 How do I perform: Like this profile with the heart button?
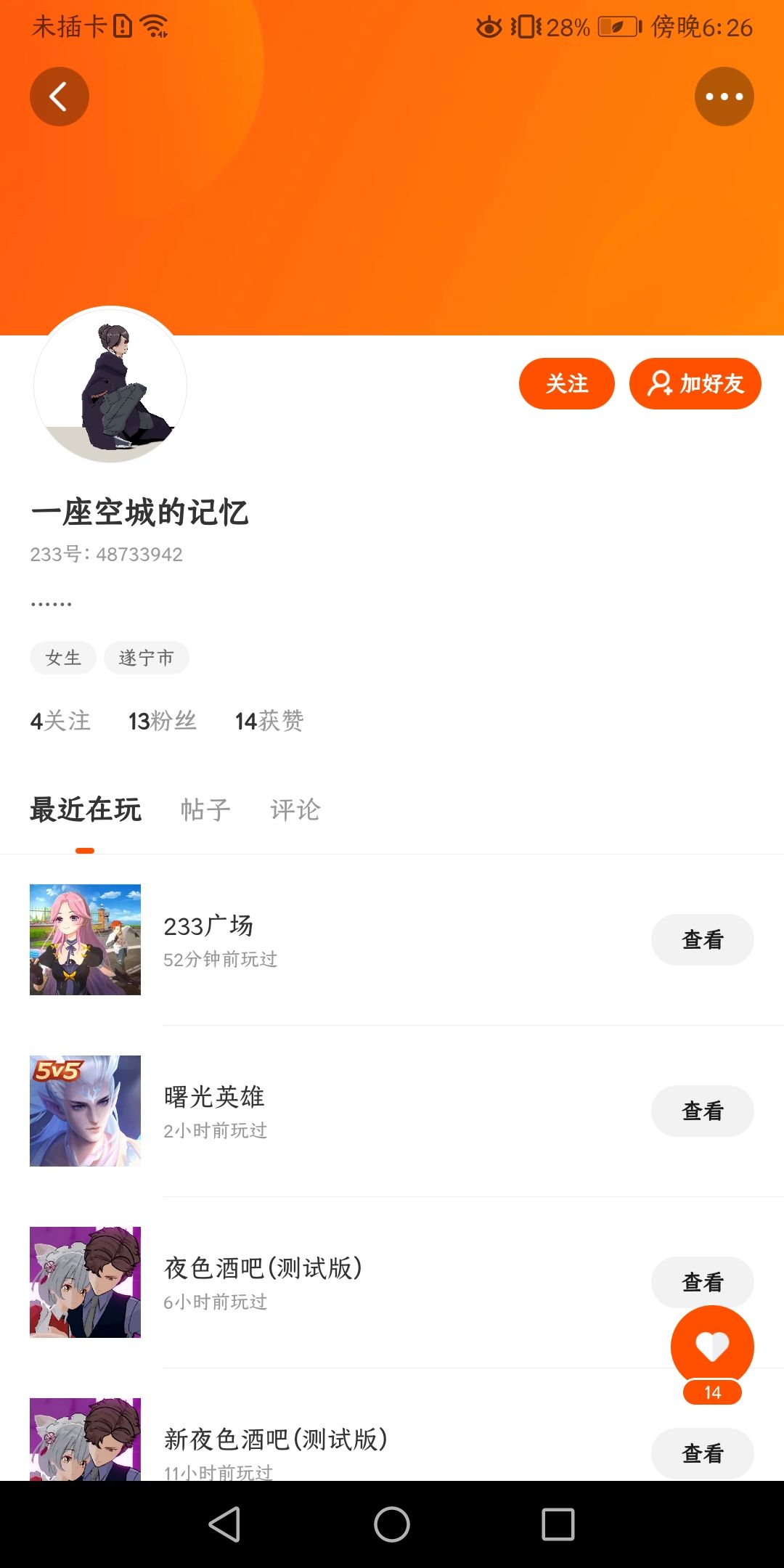coord(712,1347)
